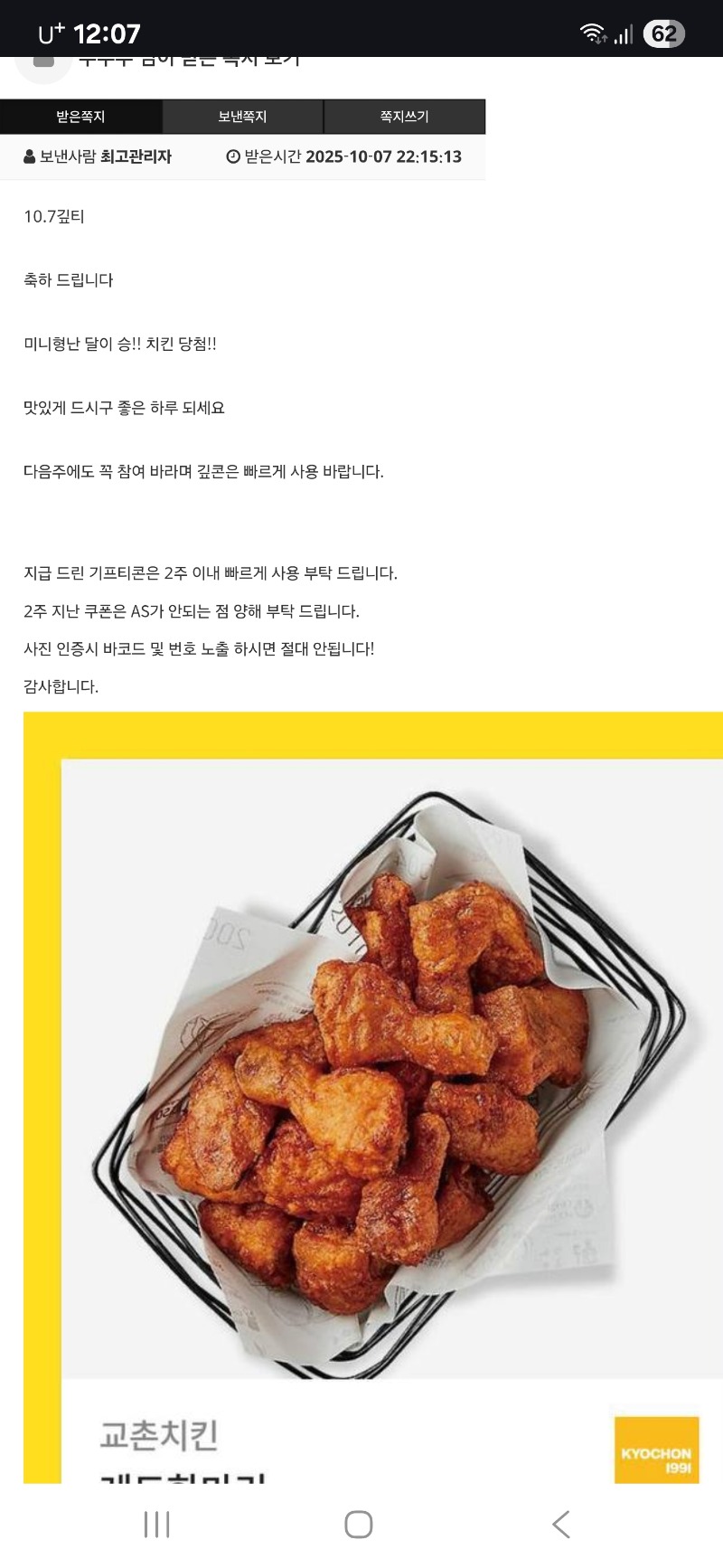The image size is (723, 1568).
Task: Open the recent apps view
Action: 157,1524
